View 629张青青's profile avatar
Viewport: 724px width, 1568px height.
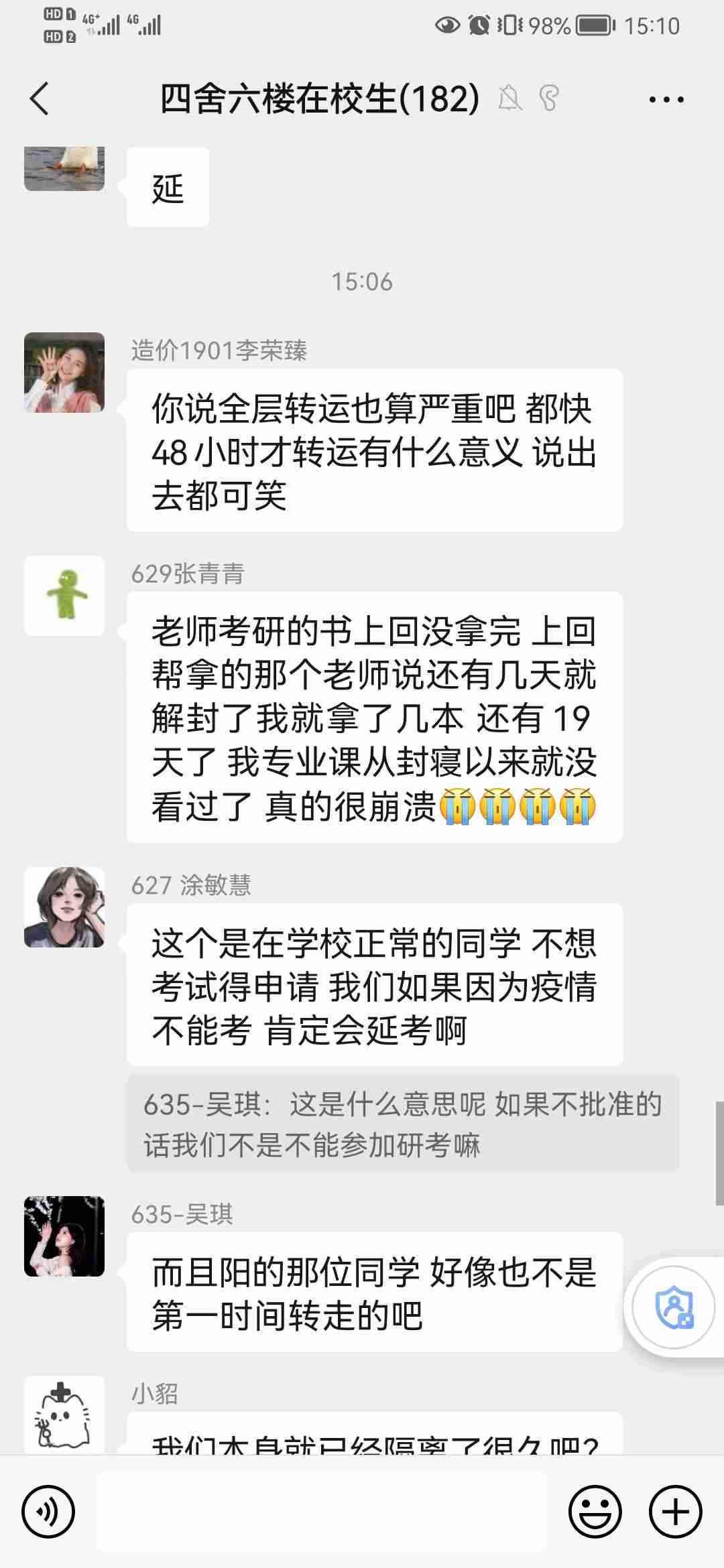pos(64,596)
